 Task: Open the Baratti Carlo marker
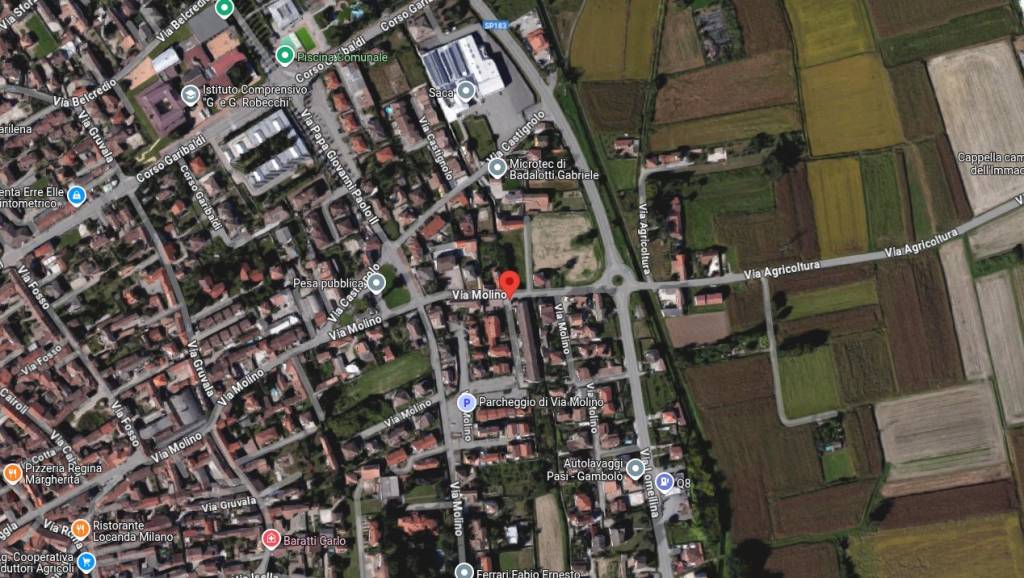(x=270, y=540)
